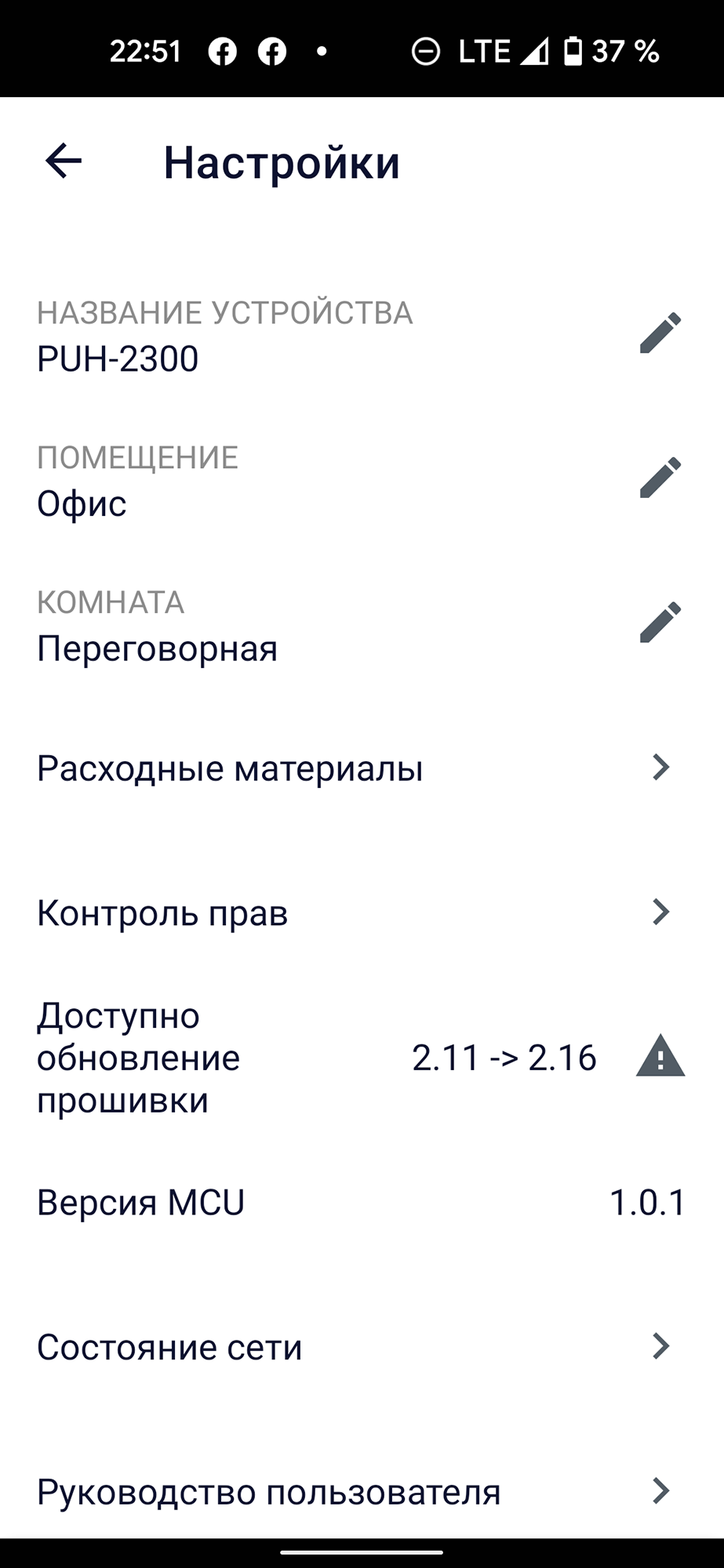Screen dimensions: 724x1568
Task: Open Расходные материалы
Action: point(361,768)
